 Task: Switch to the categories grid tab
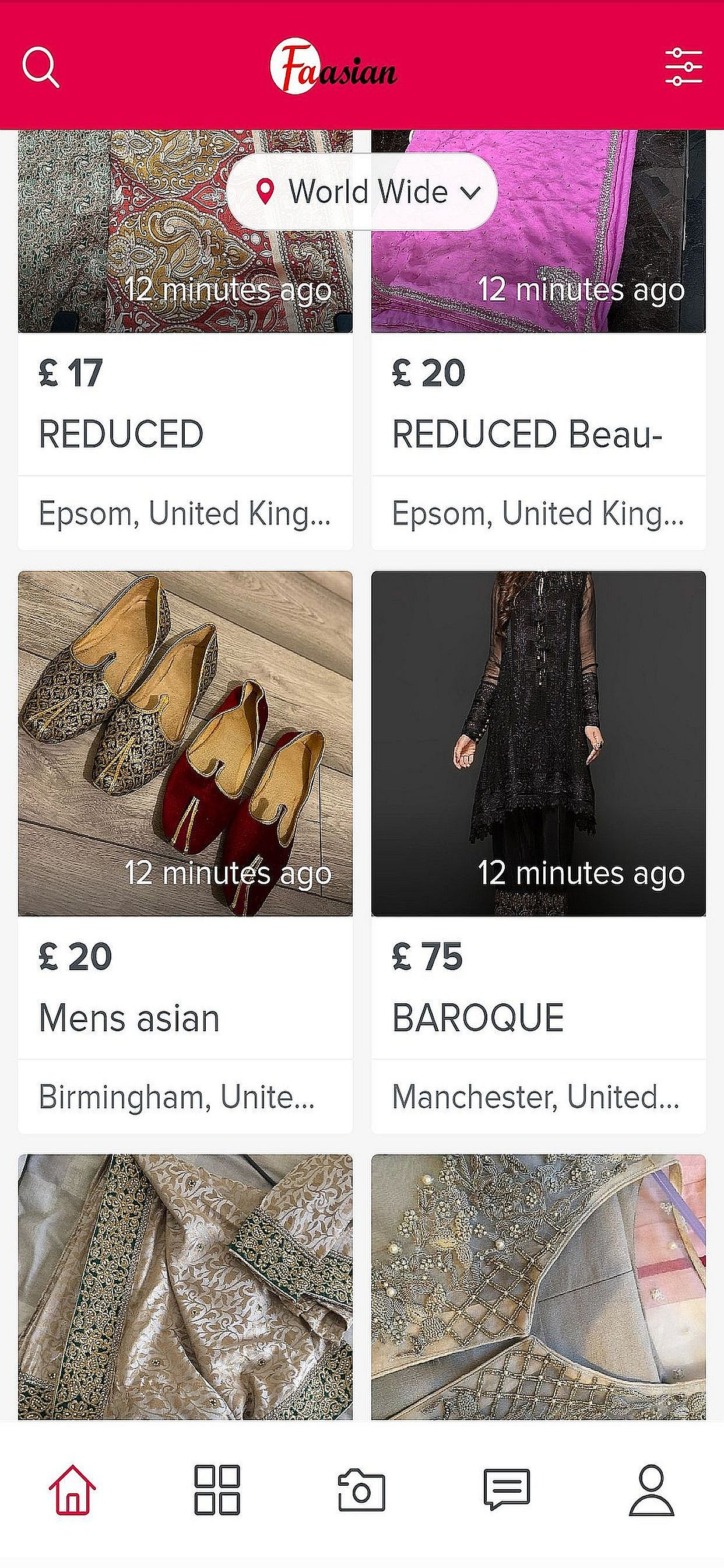click(217, 1489)
